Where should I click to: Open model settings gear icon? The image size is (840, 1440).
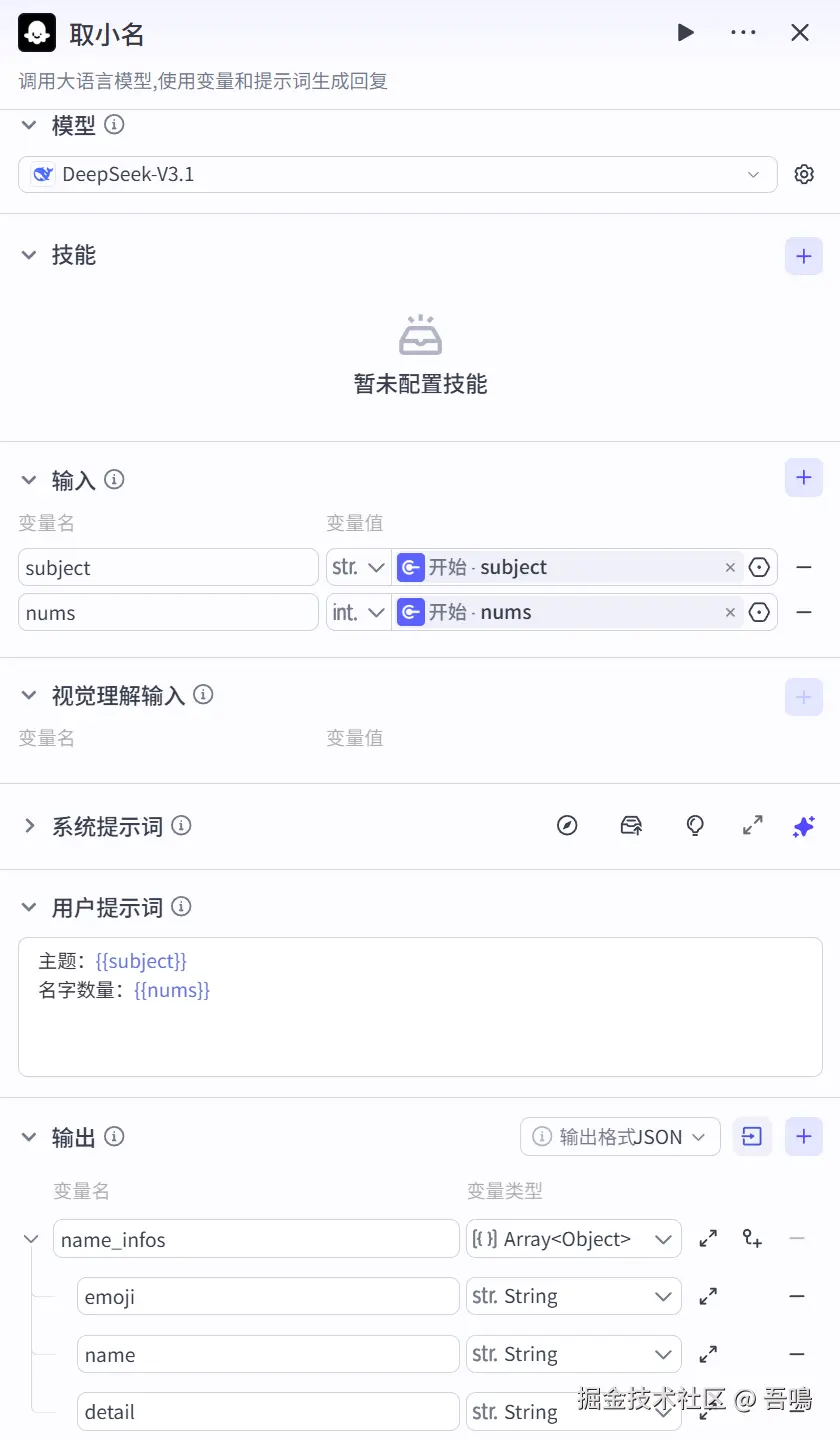(x=804, y=174)
